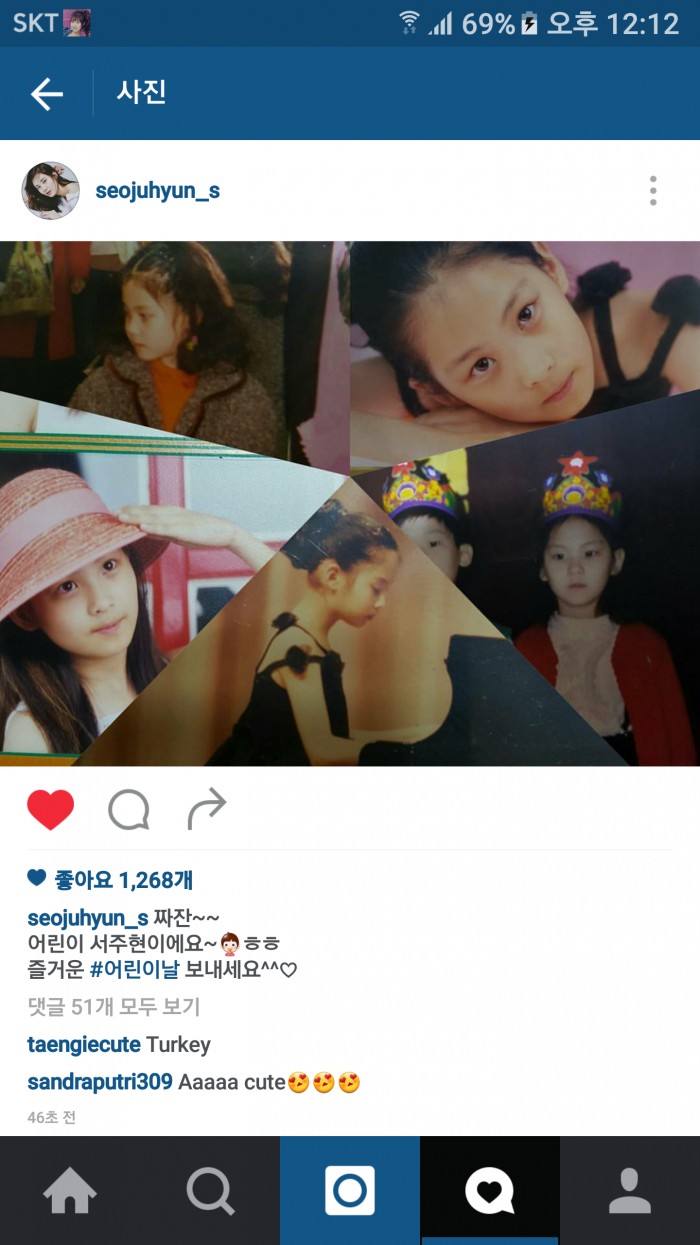Go back using the arrow icon
The width and height of the screenshot is (700, 1245).
[47, 94]
